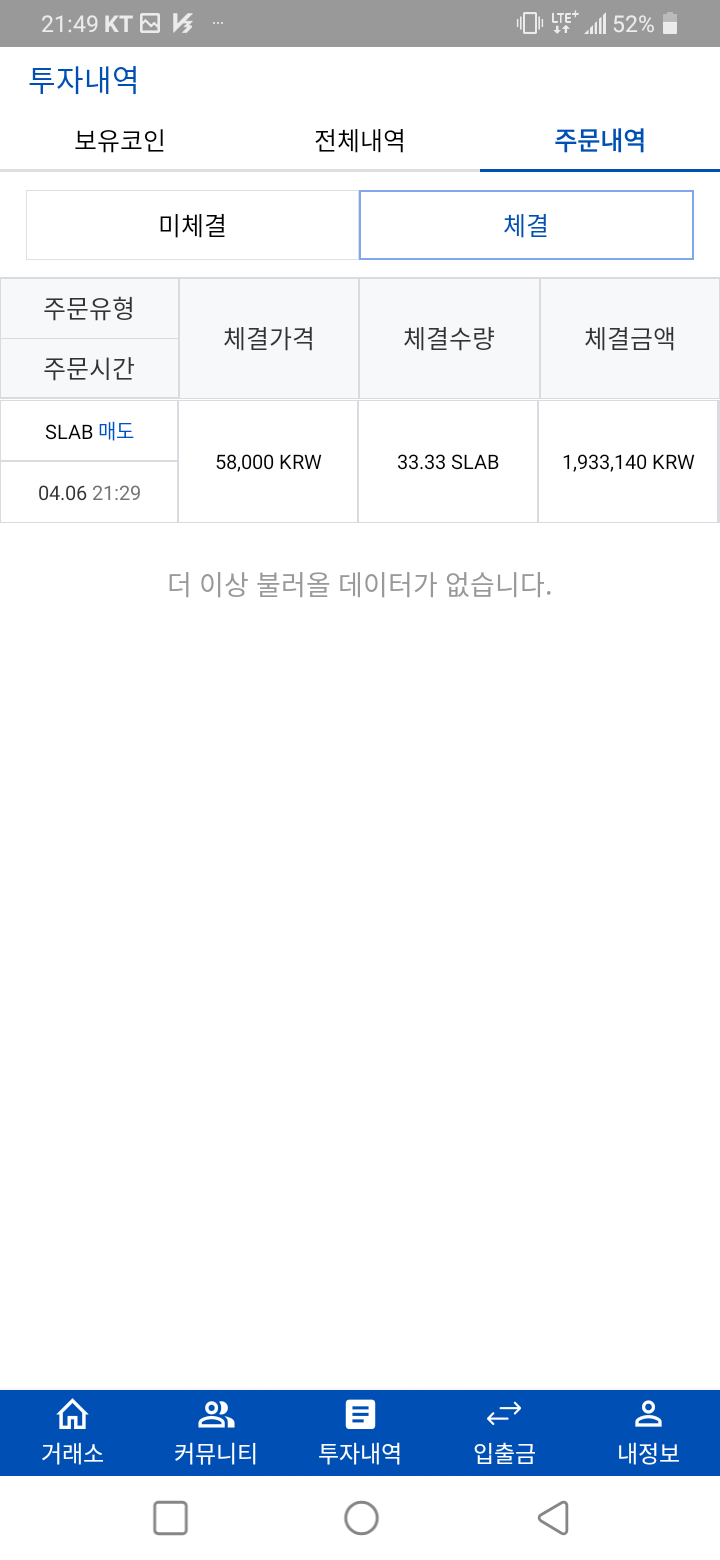Screen dimensions: 720x1560
Task: Select the 체결 filter option
Action: click(x=527, y=224)
